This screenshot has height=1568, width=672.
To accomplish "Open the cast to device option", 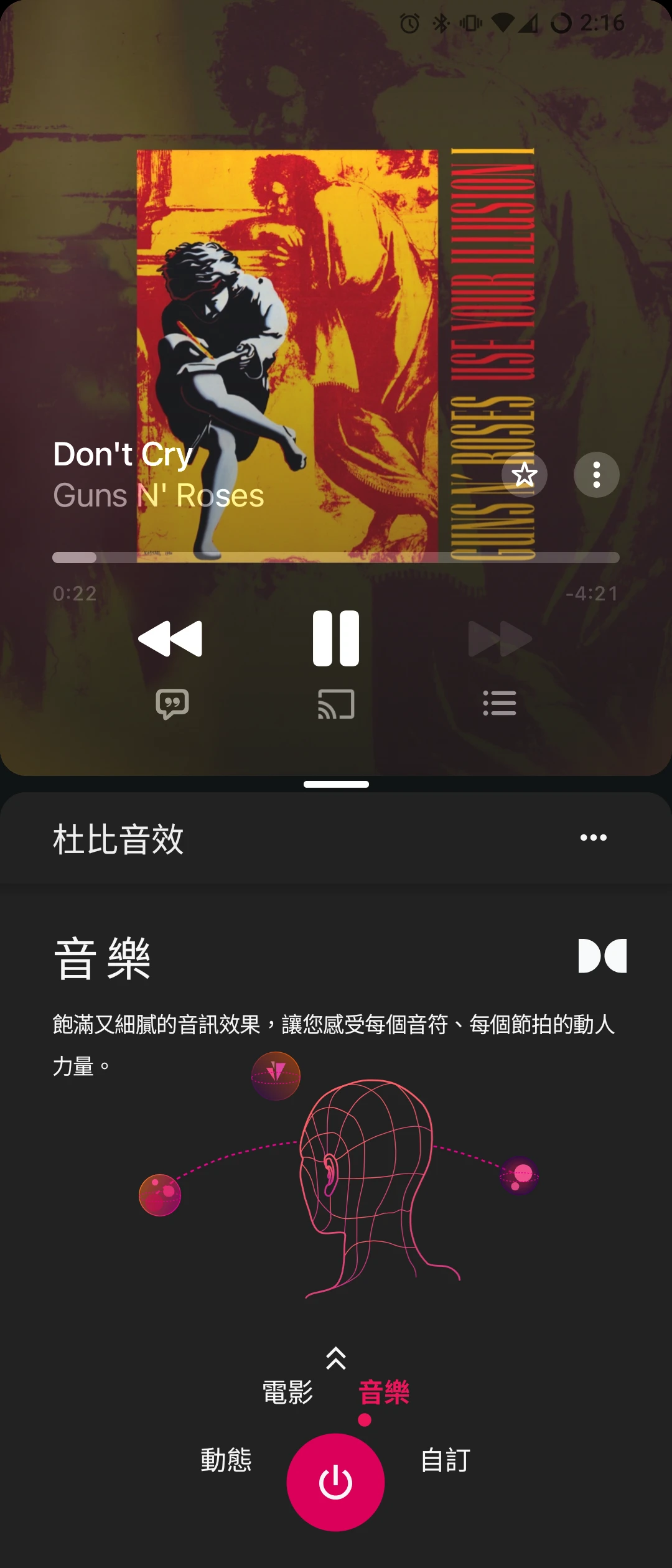I will [x=336, y=704].
